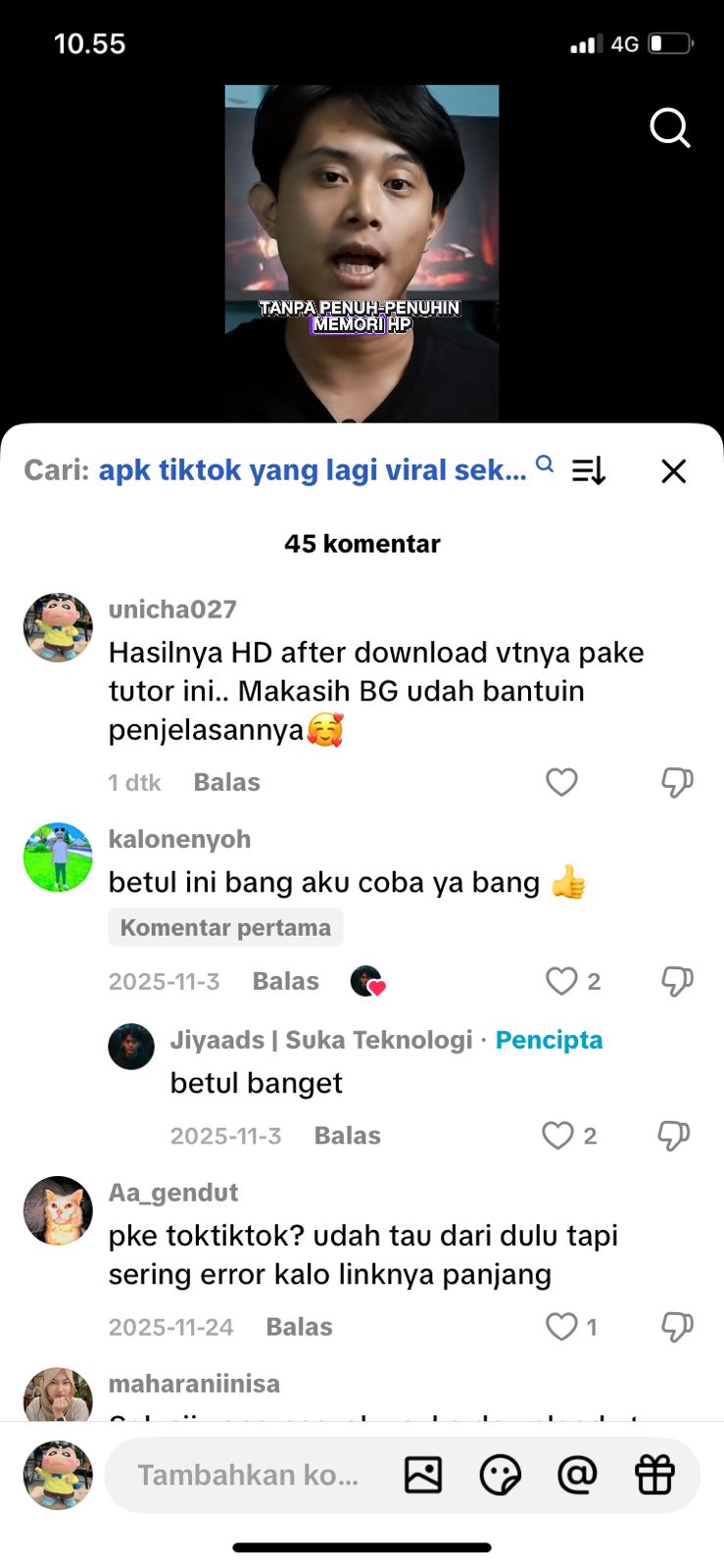Image resolution: width=724 pixels, height=1568 pixels.
Task: Open the search magnifier above the video
Action: (670, 127)
